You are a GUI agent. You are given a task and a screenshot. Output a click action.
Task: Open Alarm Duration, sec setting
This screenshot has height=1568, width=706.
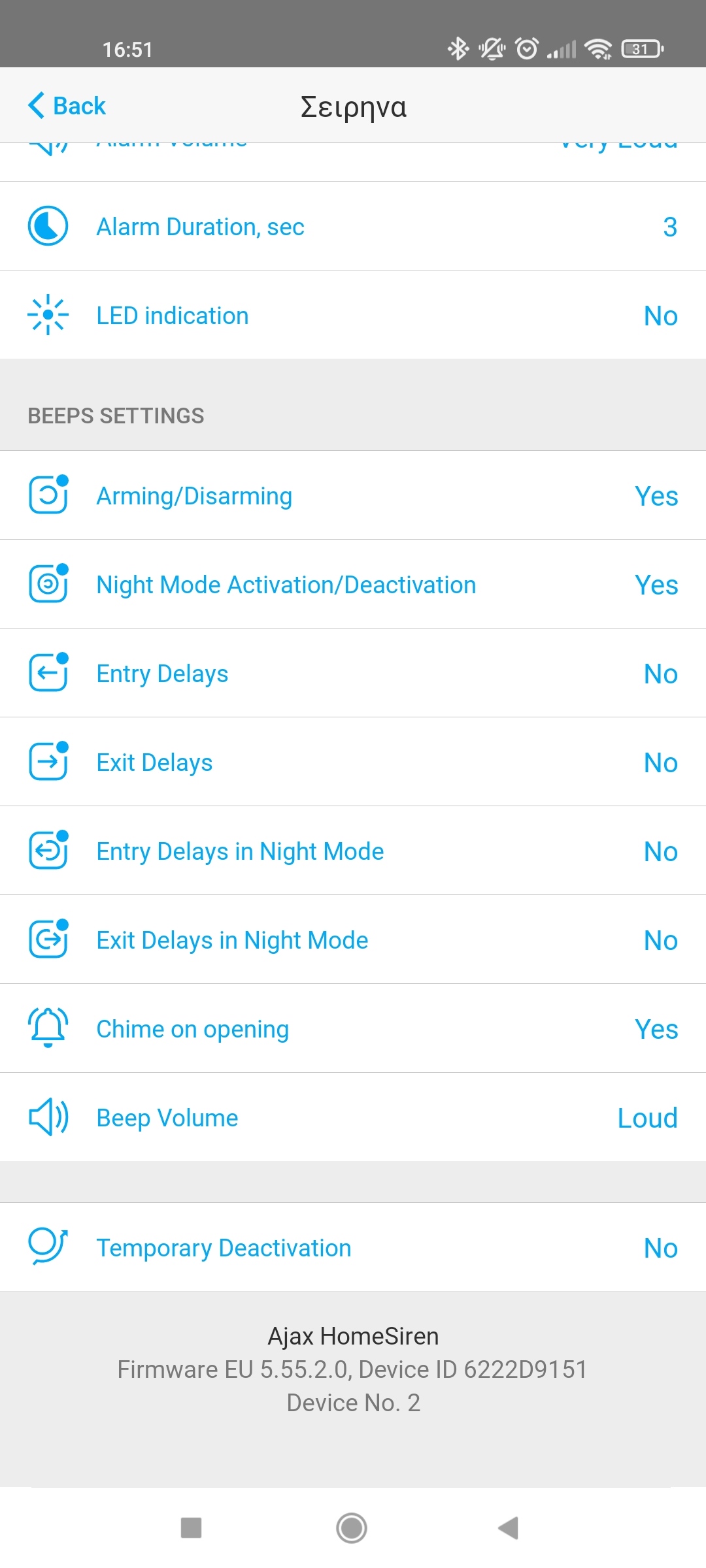[353, 227]
